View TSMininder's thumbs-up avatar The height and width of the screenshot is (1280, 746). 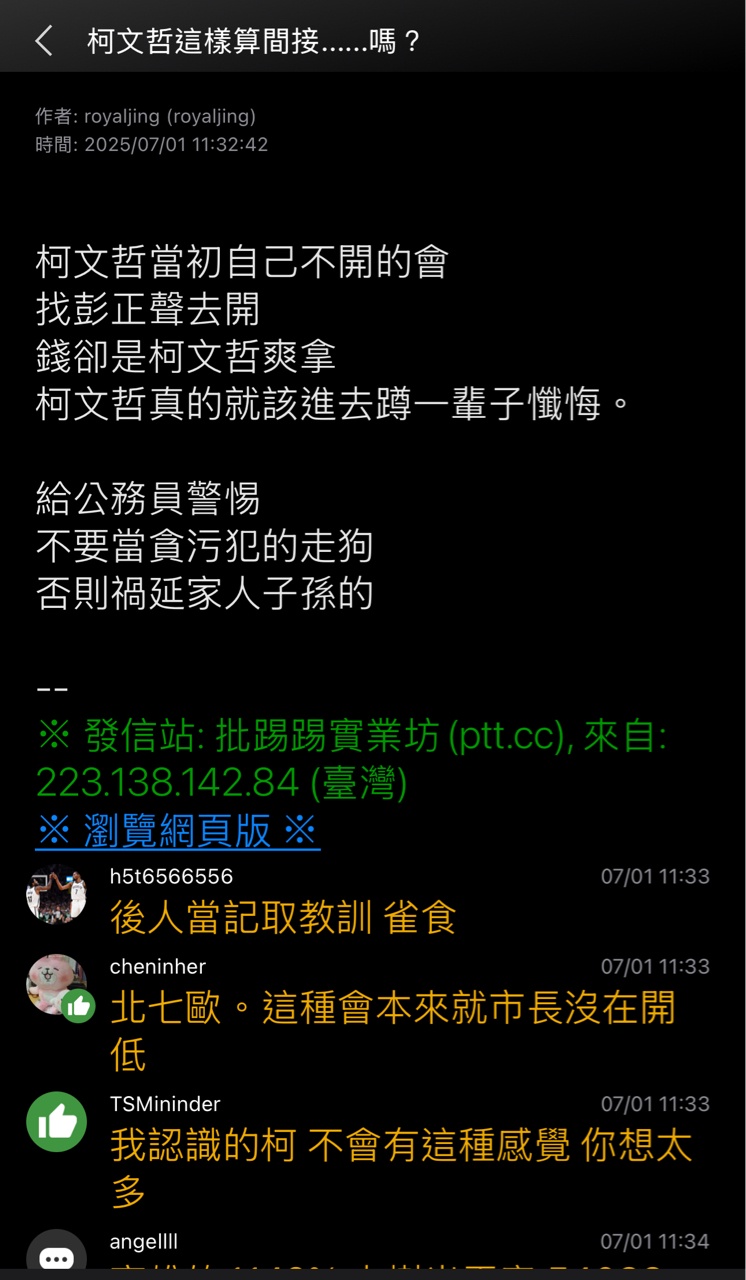(56, 1122)
